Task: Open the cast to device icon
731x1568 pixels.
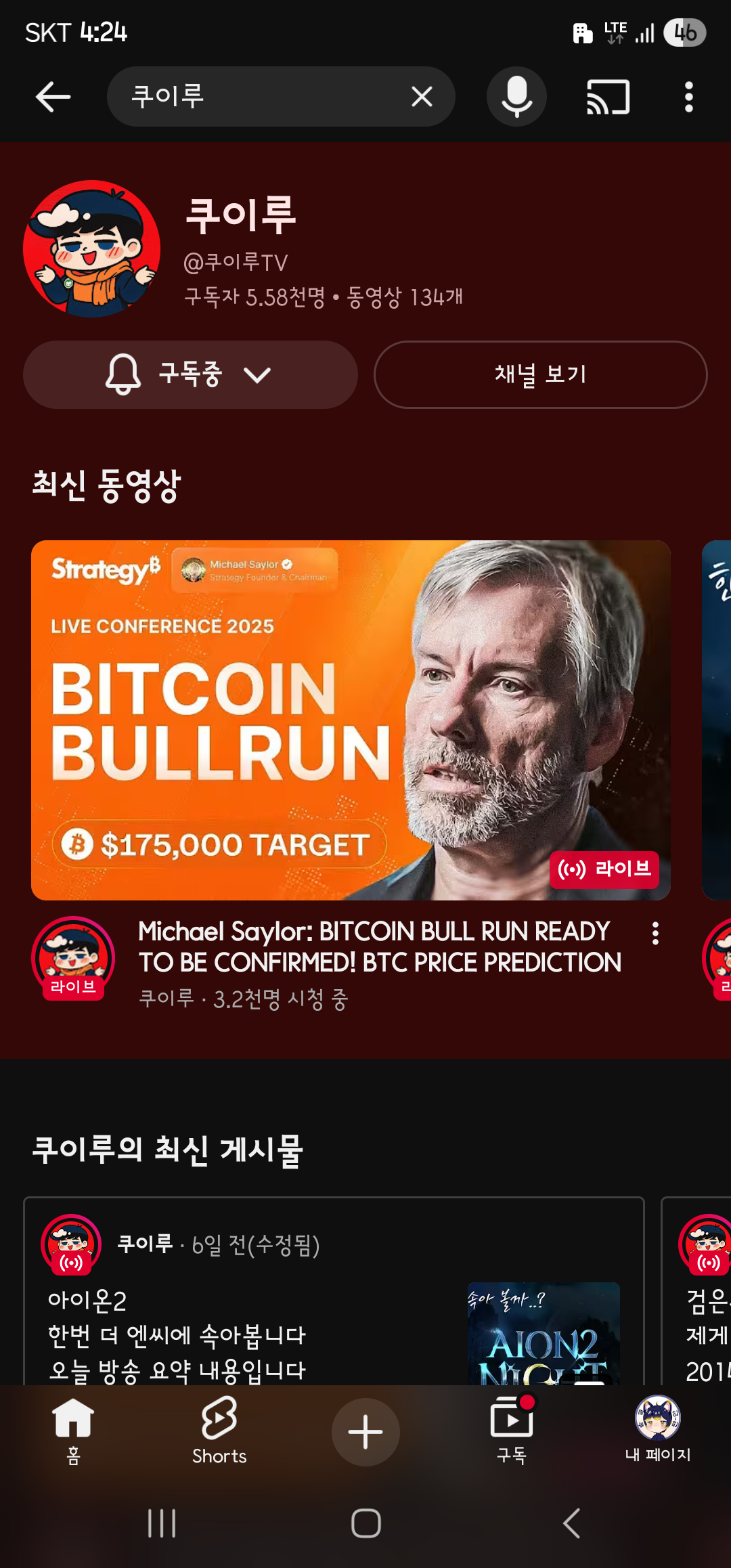Action: (608, 97)
